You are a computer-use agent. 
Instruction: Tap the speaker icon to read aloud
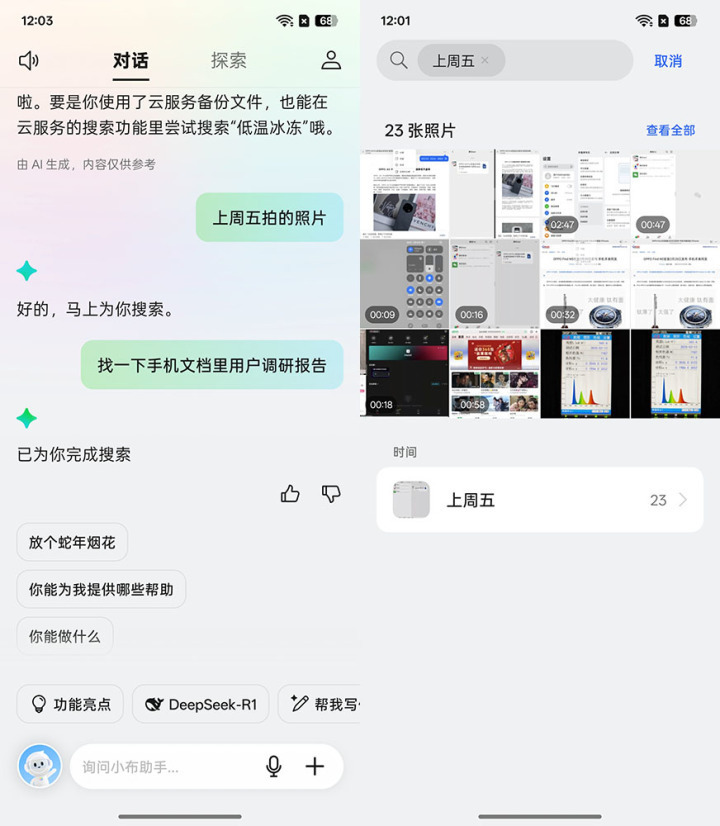pyautogui.click(x=29, y=61)
